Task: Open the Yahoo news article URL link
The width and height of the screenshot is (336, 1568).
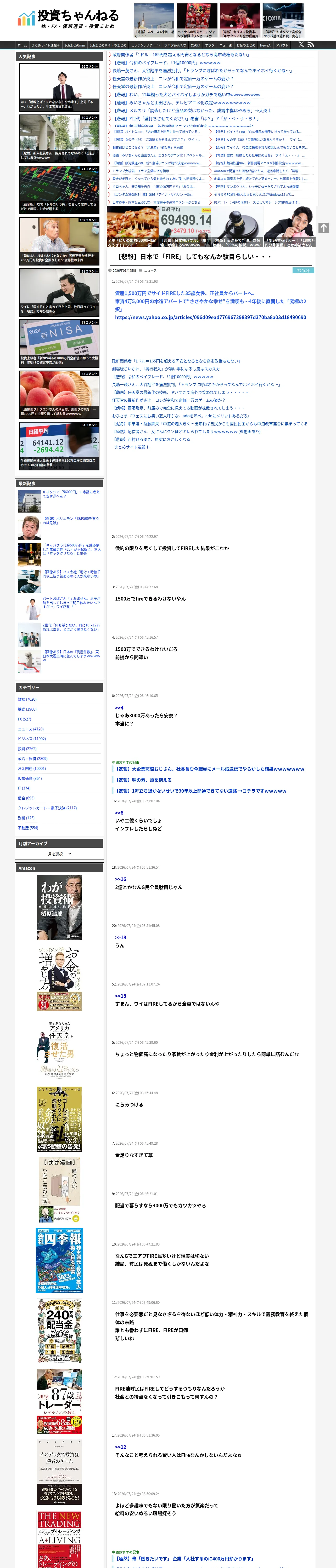Action: [210, 317]
